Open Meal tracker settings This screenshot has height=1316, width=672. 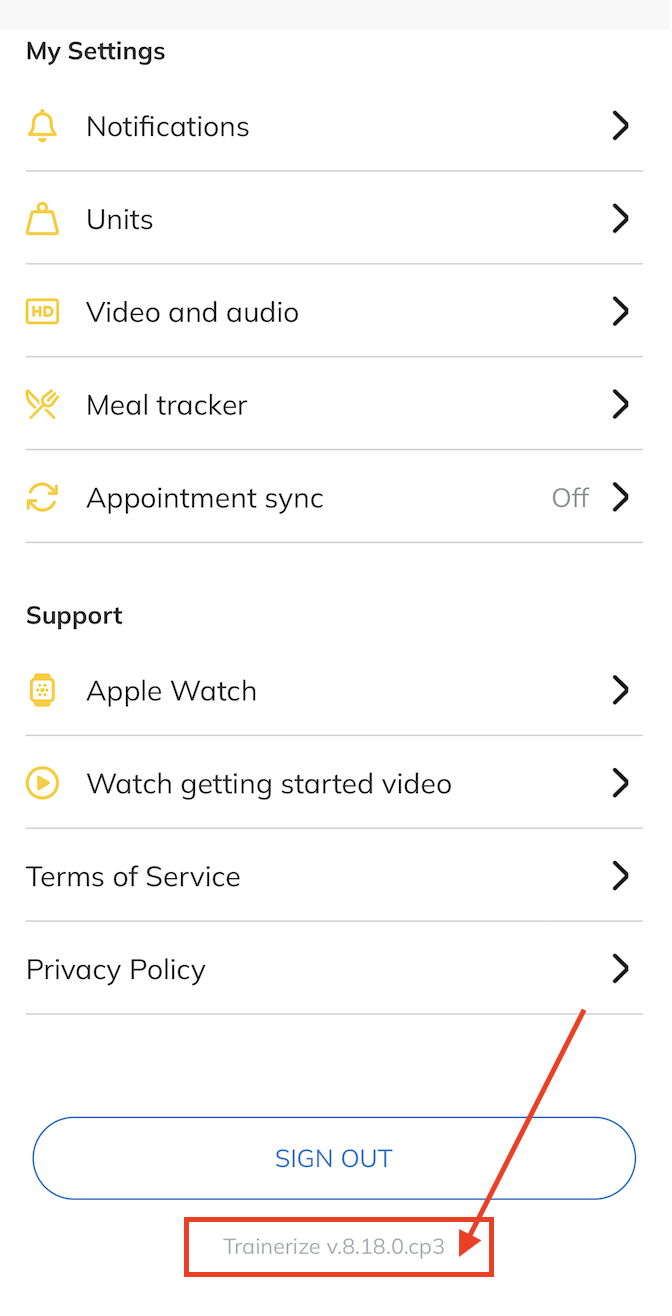coord(334,404)
